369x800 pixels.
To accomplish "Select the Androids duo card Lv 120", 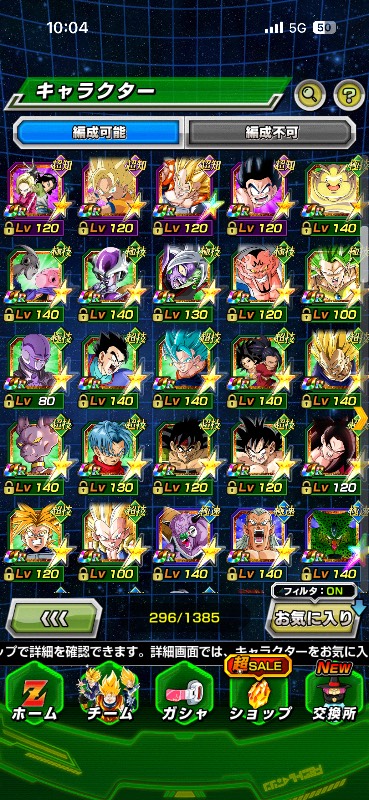I will coord(37,196).
